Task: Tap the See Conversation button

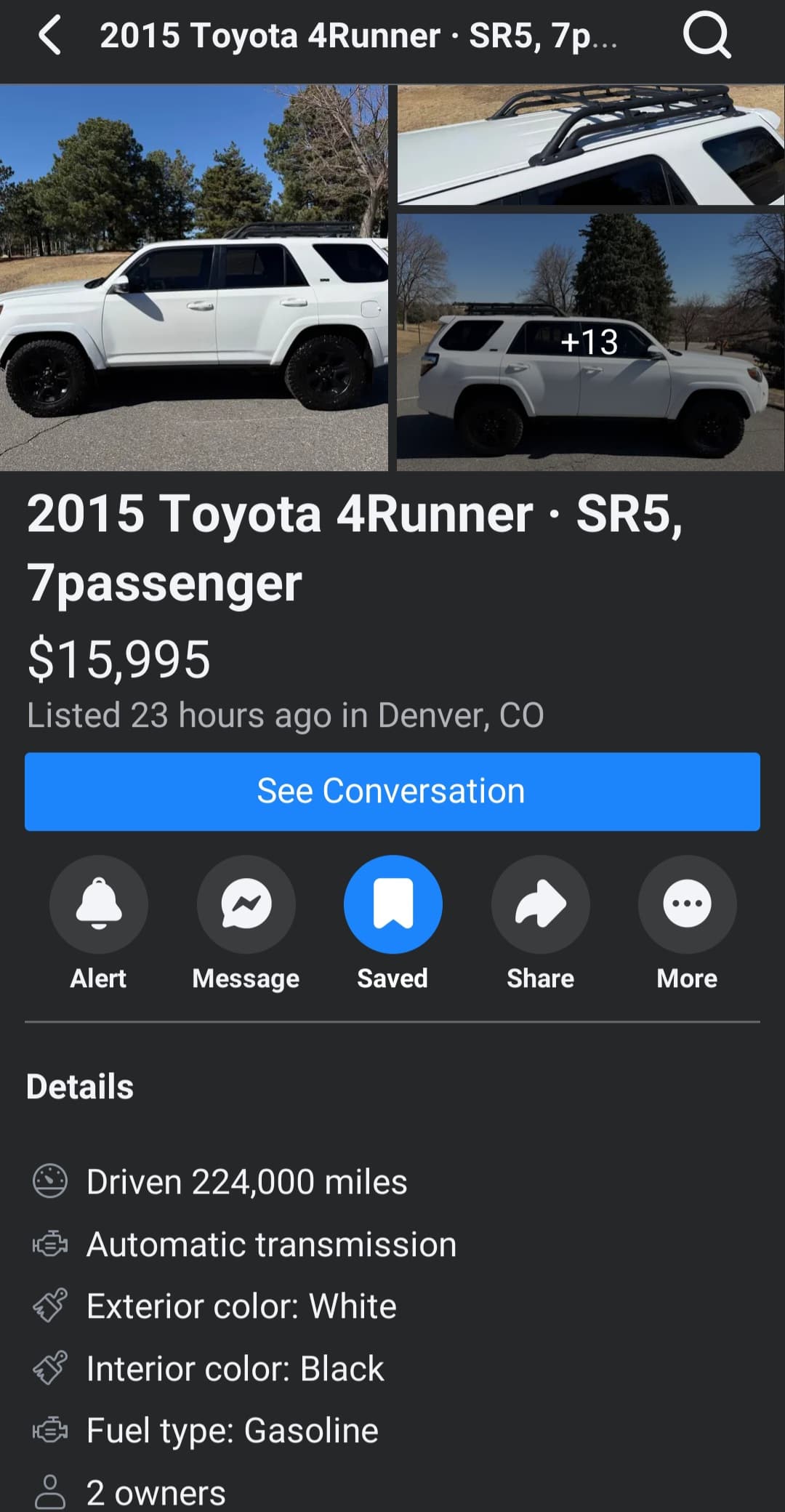Action: pyautogui.click(x=392, y=792)
